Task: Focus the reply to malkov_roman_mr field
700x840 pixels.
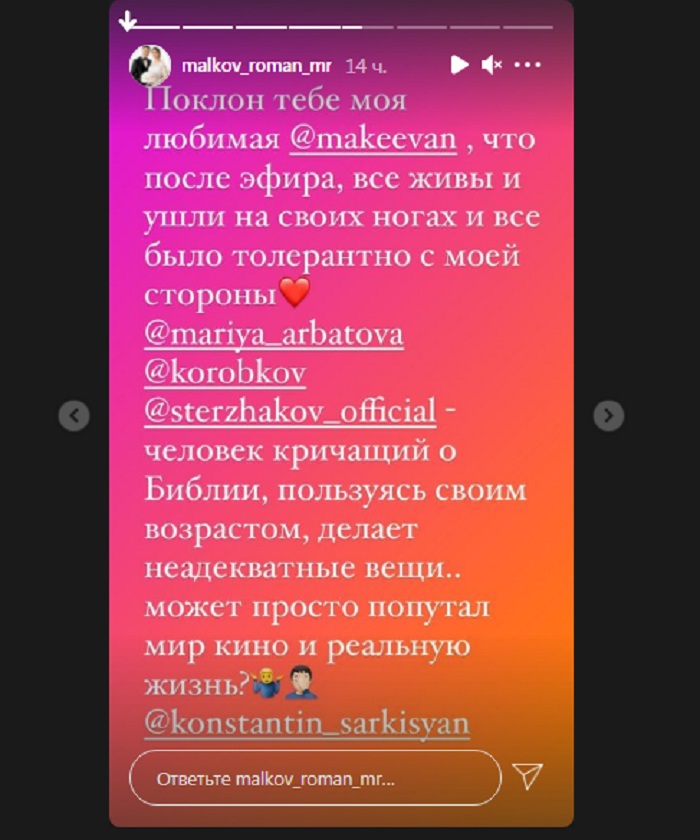Action: (315, 777)
